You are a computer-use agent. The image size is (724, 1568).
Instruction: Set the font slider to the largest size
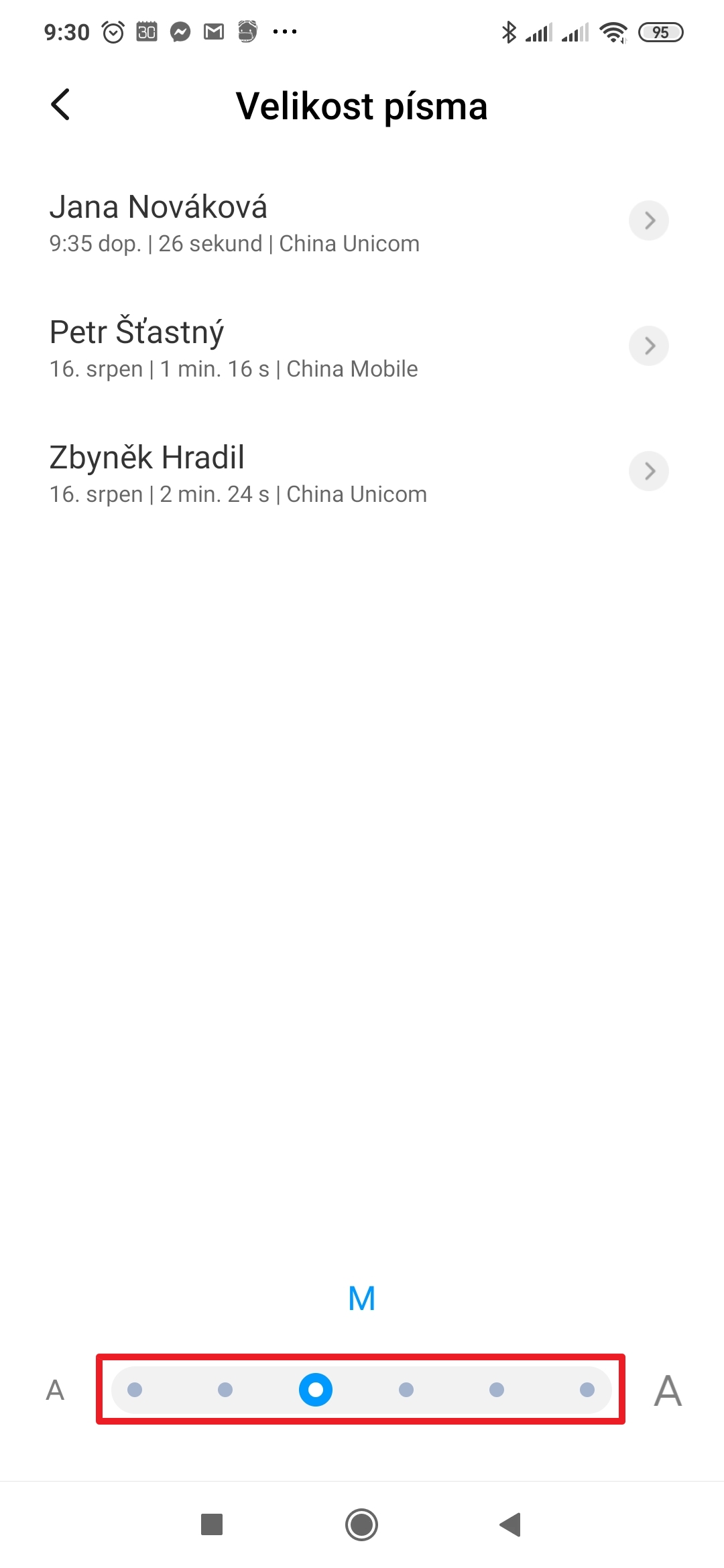point(587,1390)
